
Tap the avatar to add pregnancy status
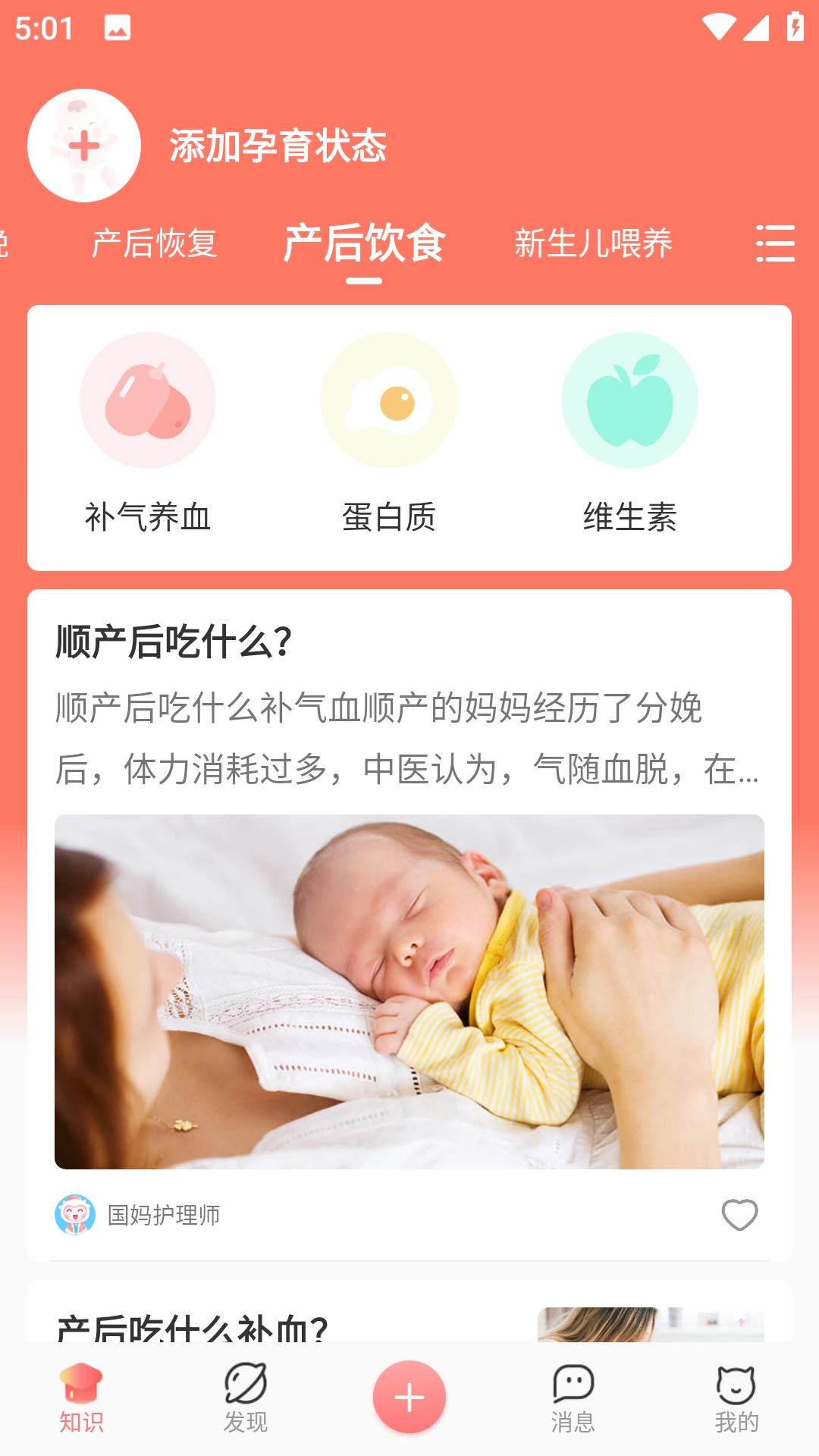click(x=84, y=146)
